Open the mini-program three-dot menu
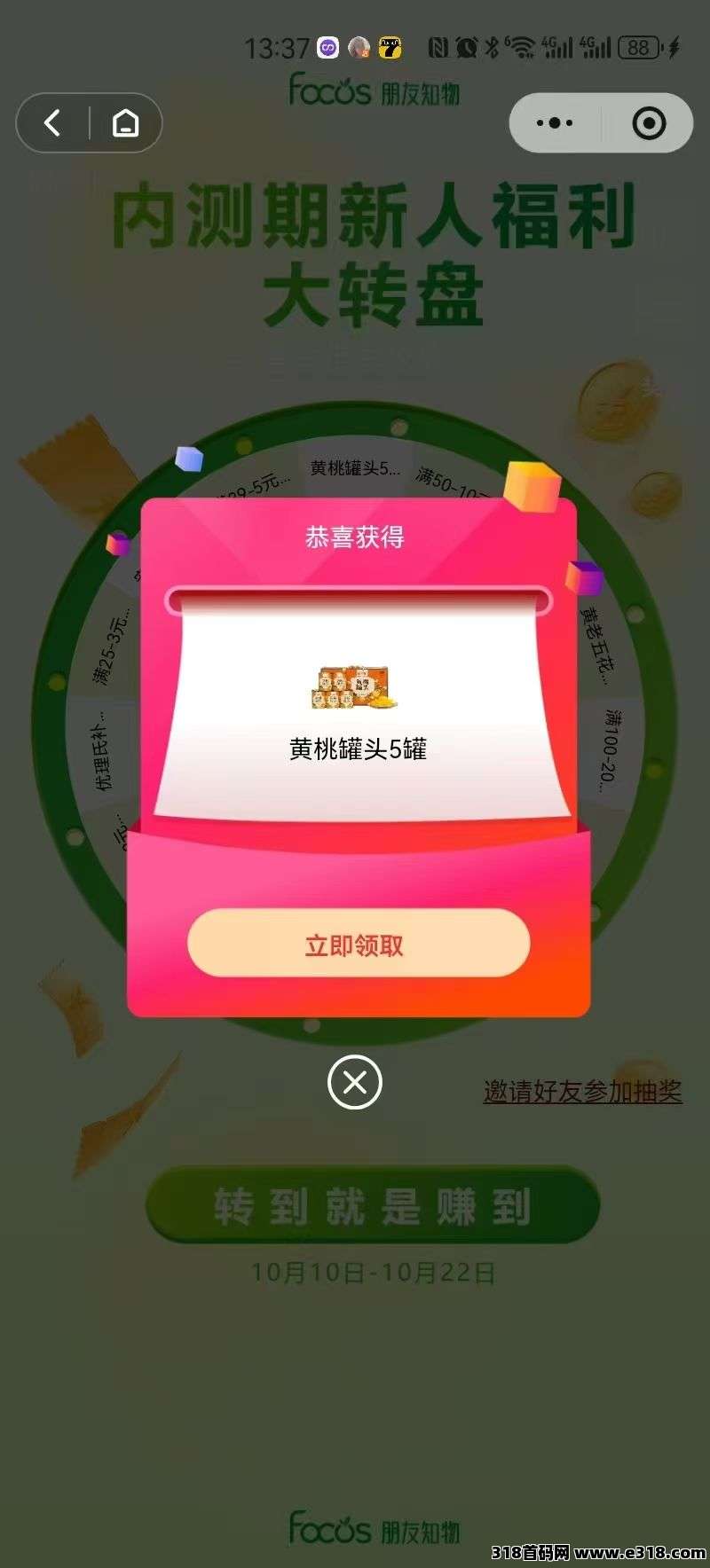The image size is (710, 1568). (554, 123)
